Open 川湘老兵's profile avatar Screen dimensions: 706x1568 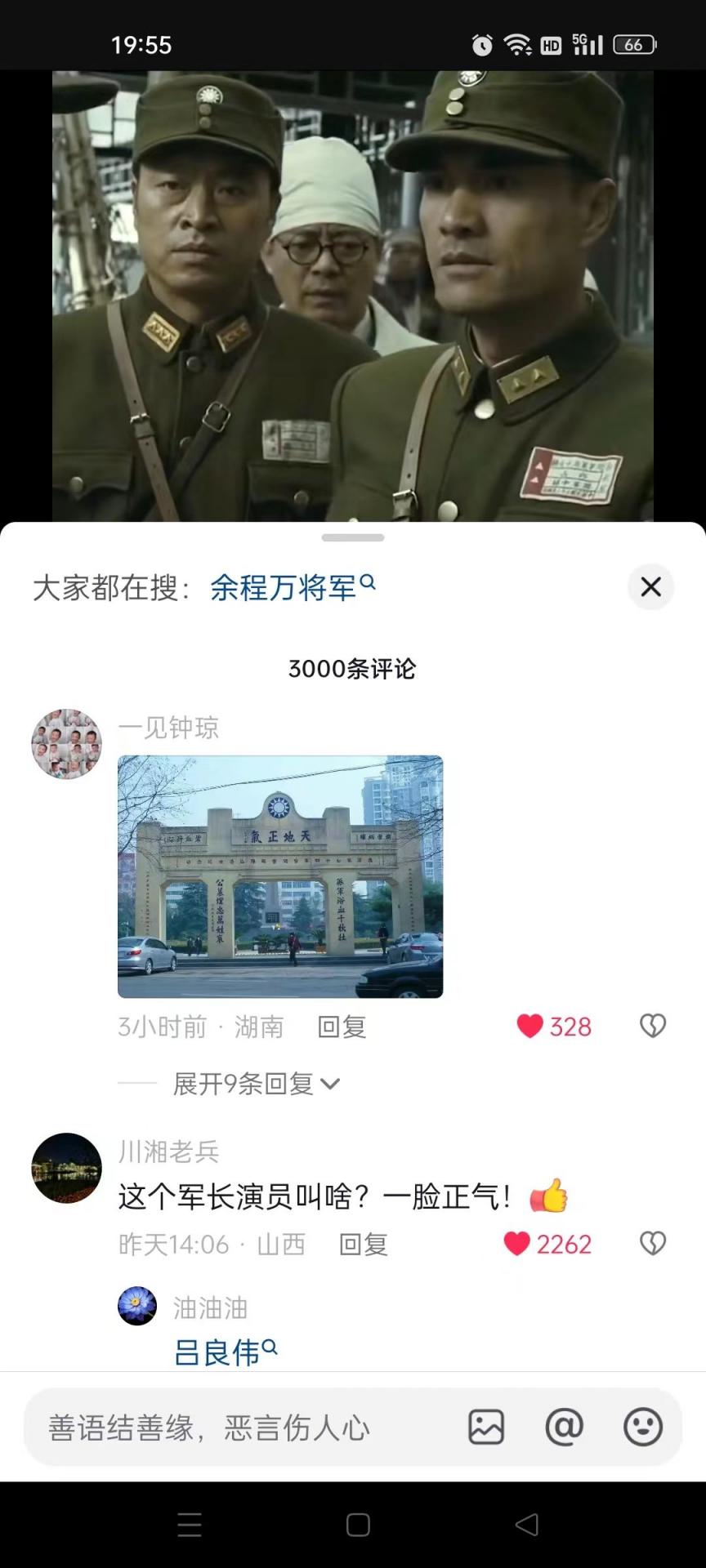[x=67, y=1168]
